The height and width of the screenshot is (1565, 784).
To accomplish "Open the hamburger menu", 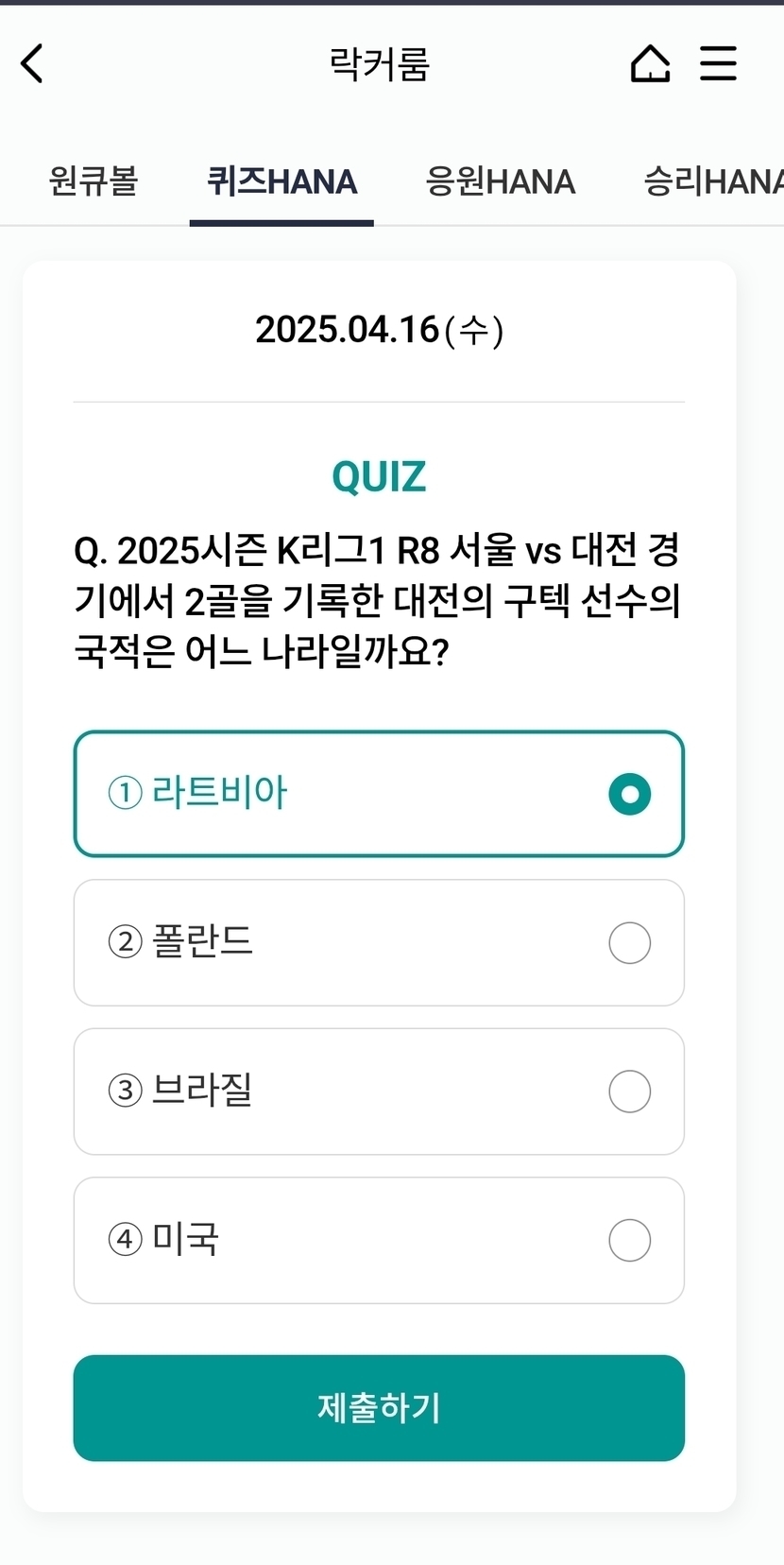I will tap(718, 64).
